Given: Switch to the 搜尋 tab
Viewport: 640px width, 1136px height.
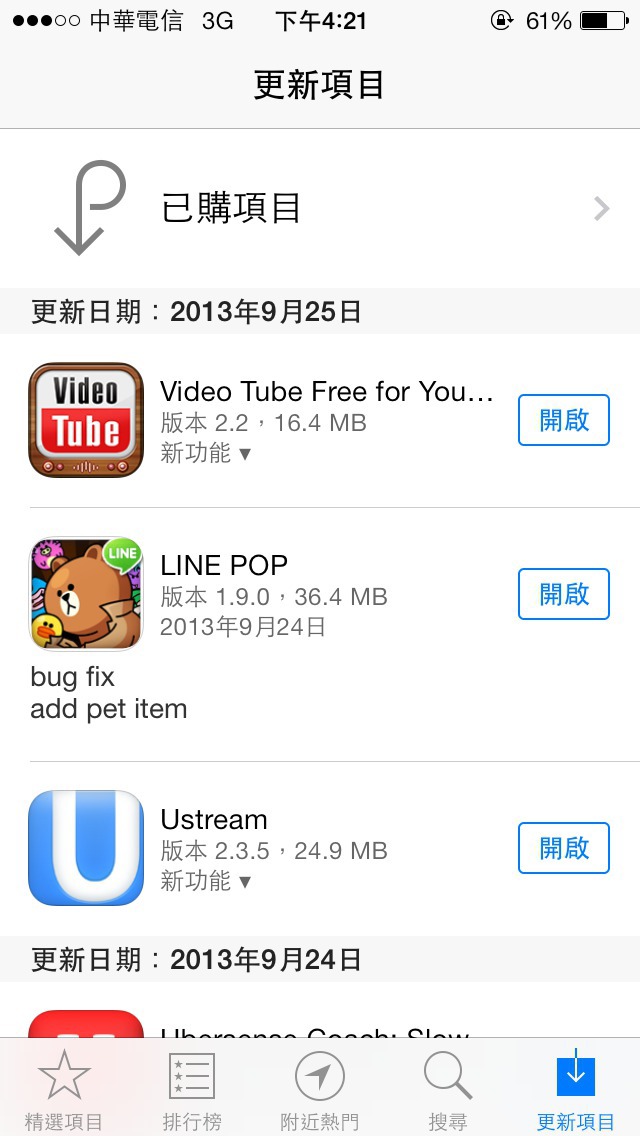Looking at the screenshot, I should pyautogui.click(x=448, y=1089).
